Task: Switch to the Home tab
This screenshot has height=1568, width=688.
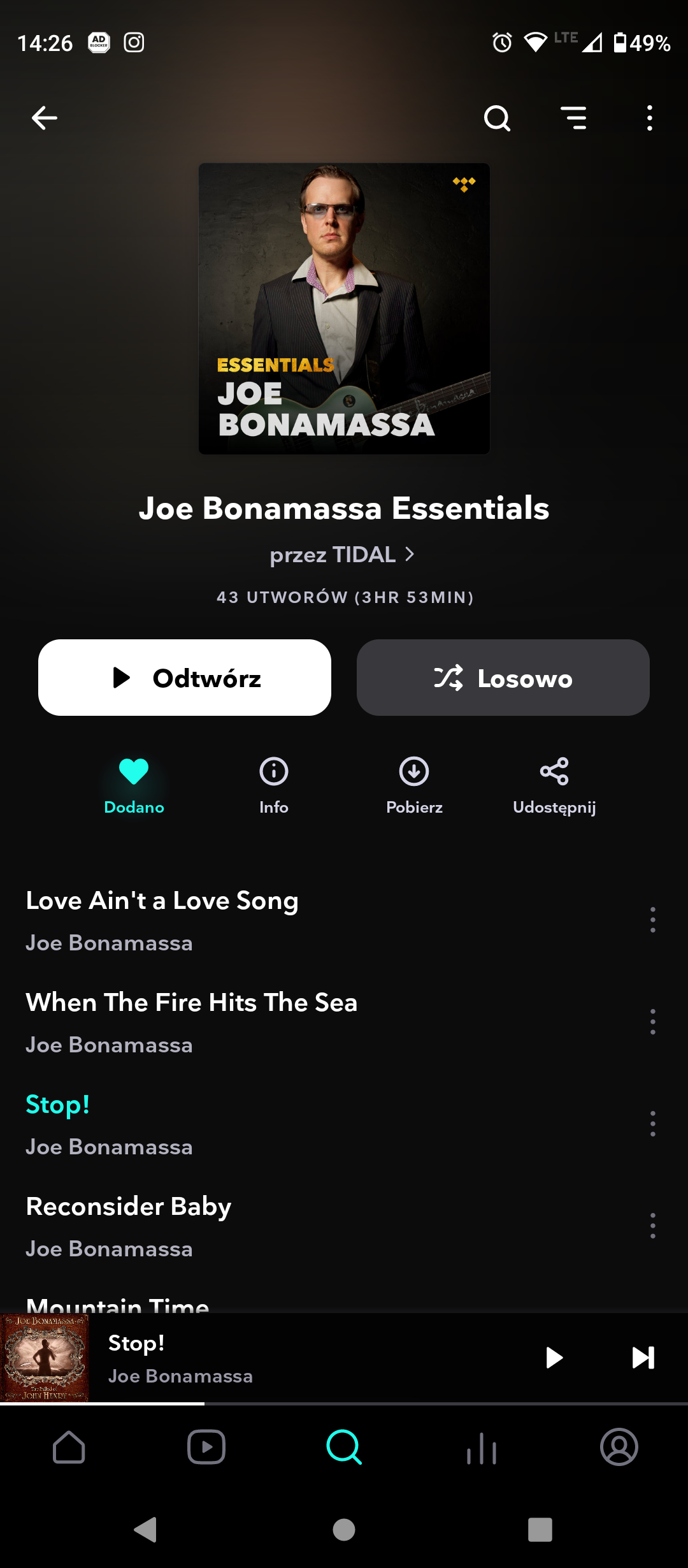Action: 69,1447
